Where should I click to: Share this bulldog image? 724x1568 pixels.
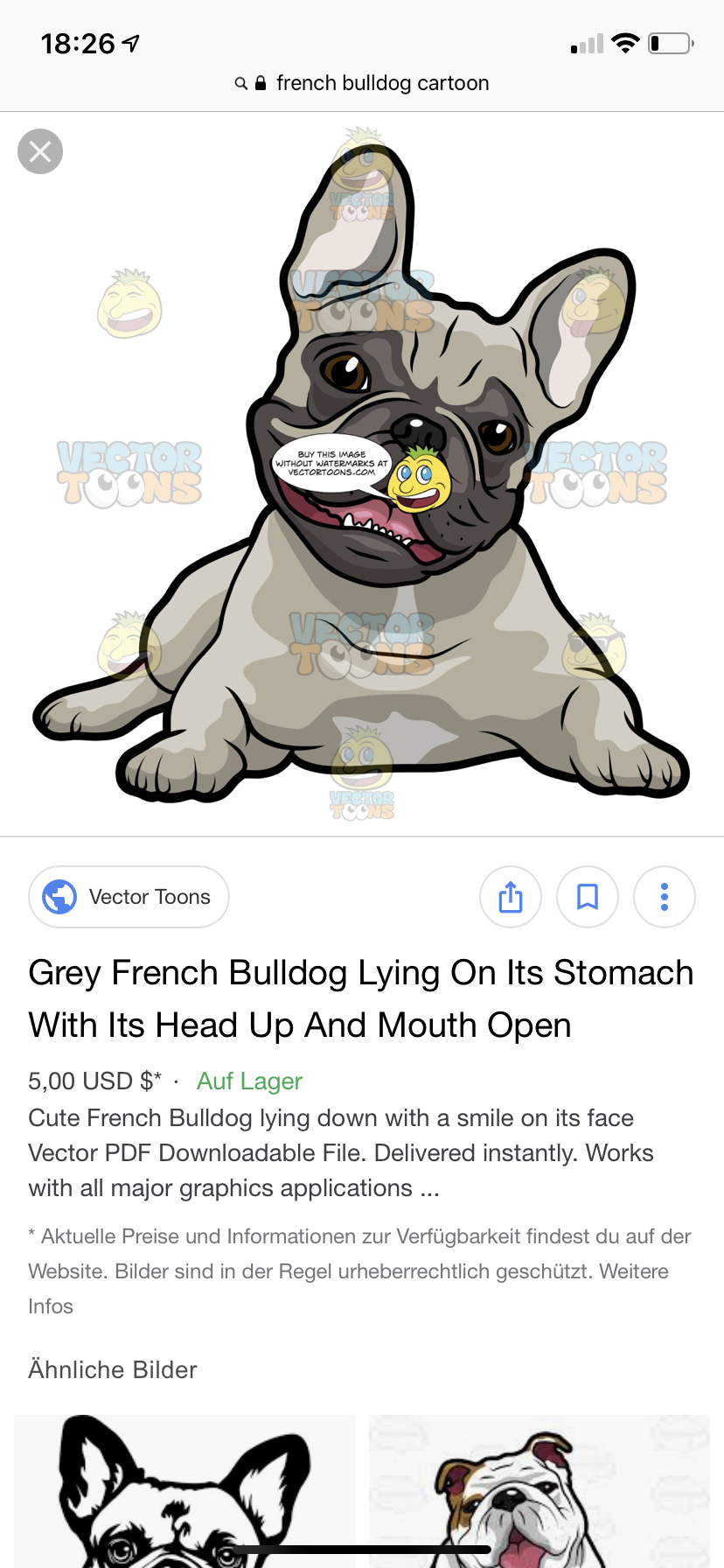pyautogui.click(x=511, y=897)
